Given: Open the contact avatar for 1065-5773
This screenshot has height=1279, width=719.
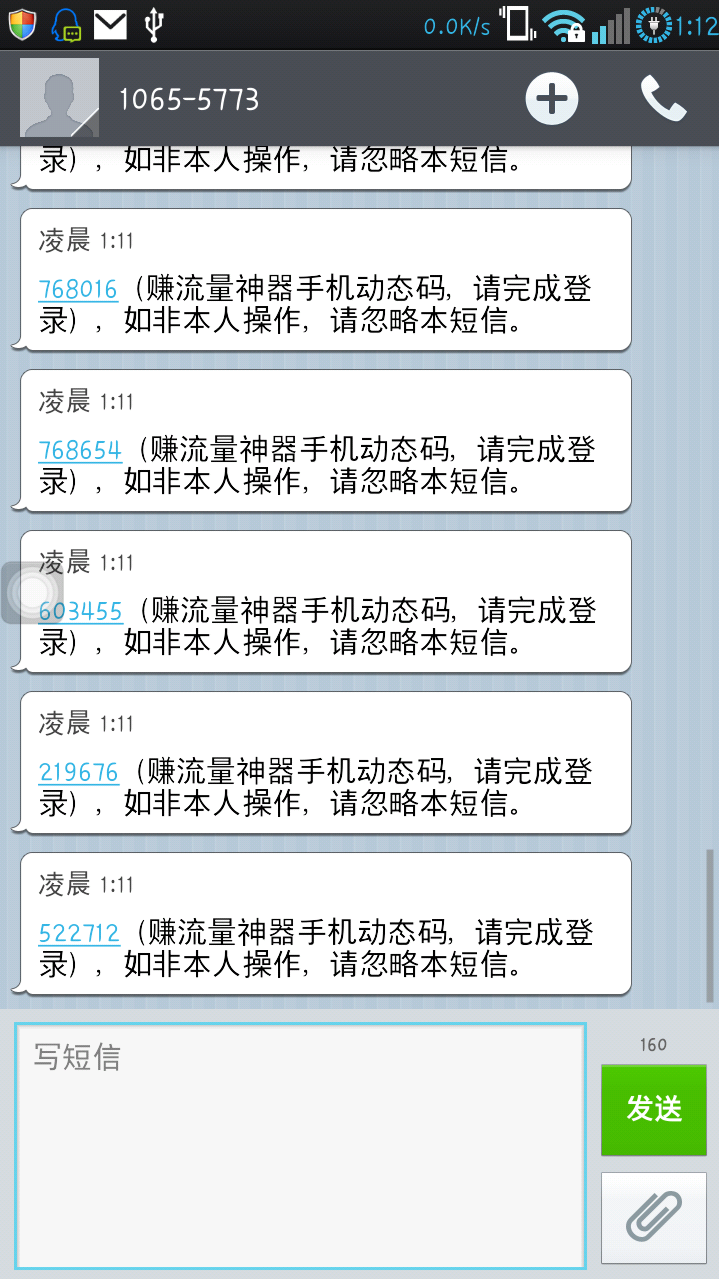Looking at the screenshot, I should pos(60,98).
